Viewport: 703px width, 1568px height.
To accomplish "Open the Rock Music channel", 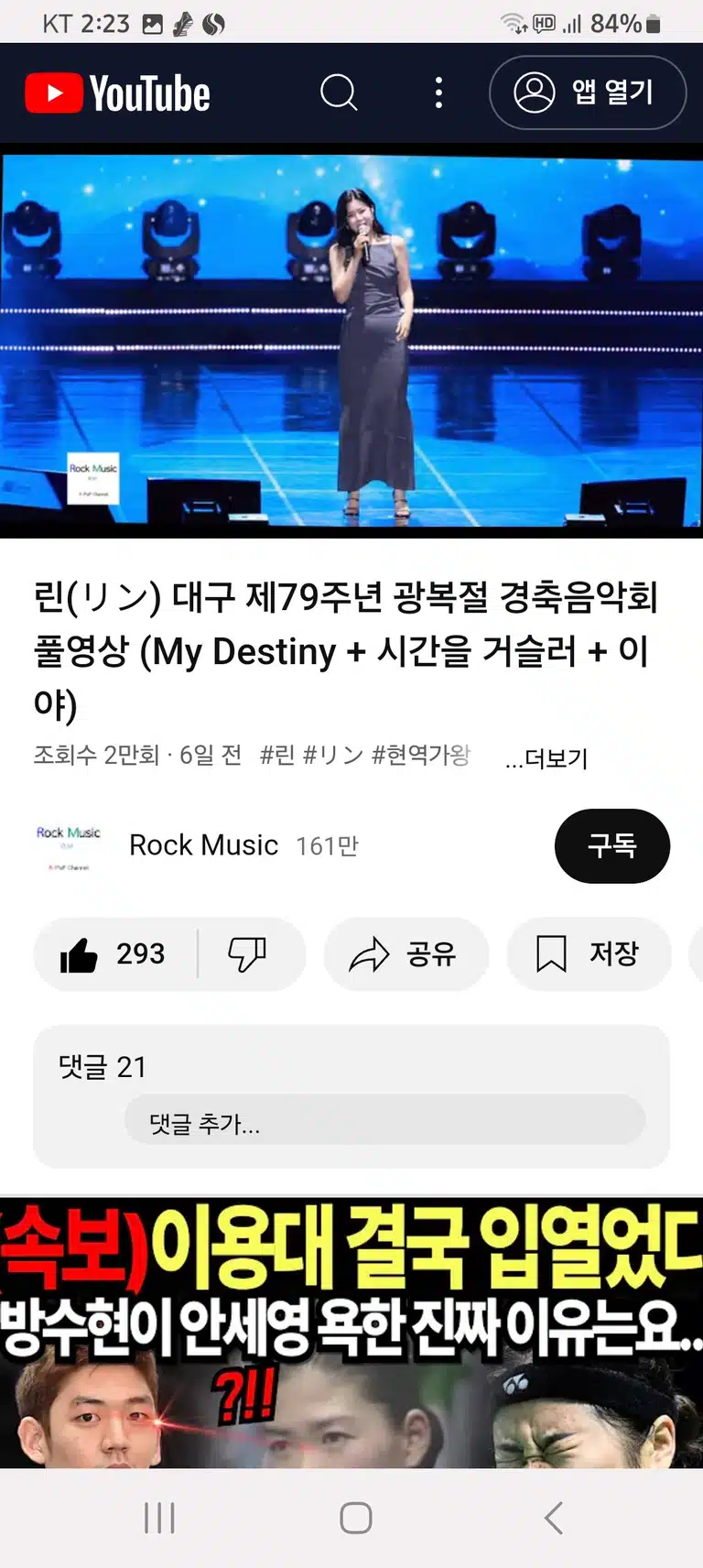I will [x=203, y=845].
